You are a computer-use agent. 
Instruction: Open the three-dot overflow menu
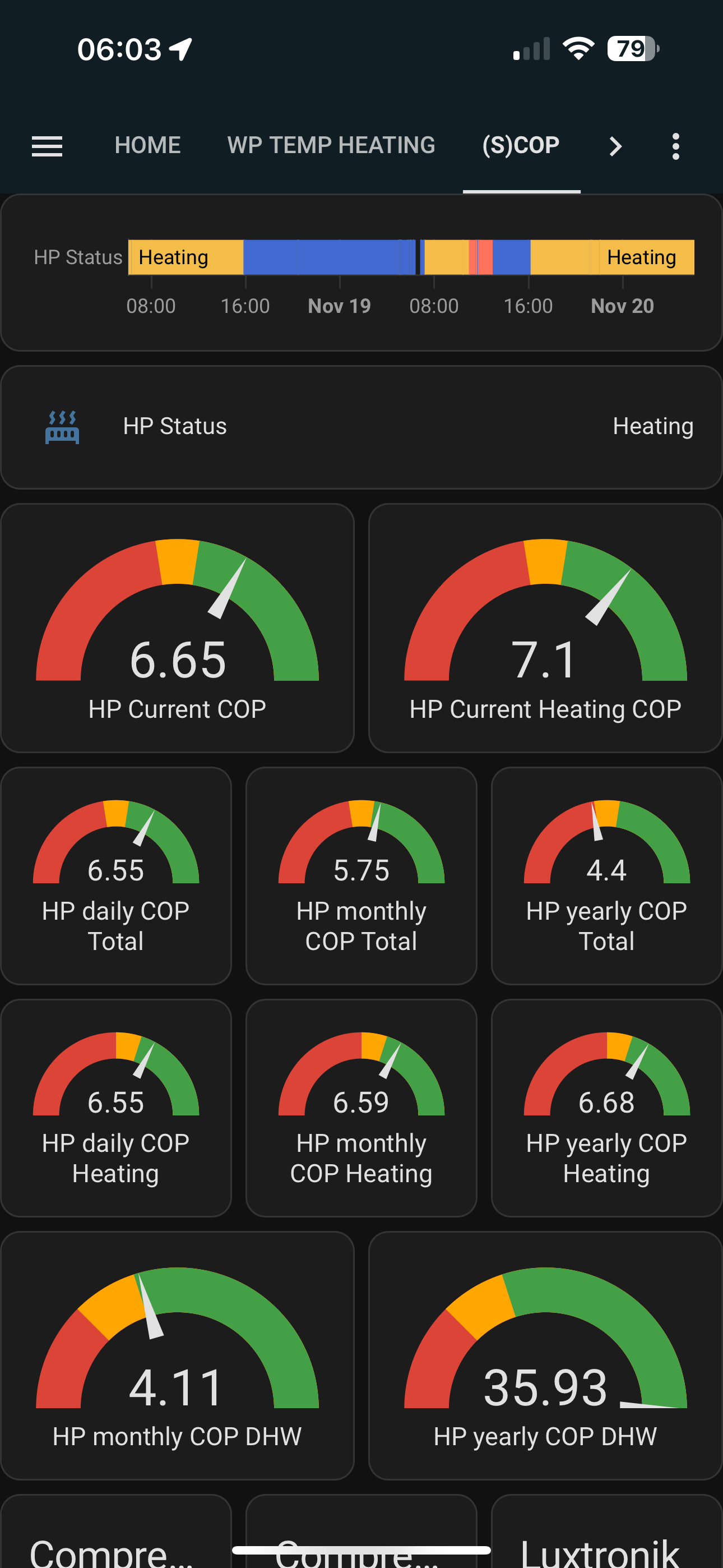click(675, 146)
